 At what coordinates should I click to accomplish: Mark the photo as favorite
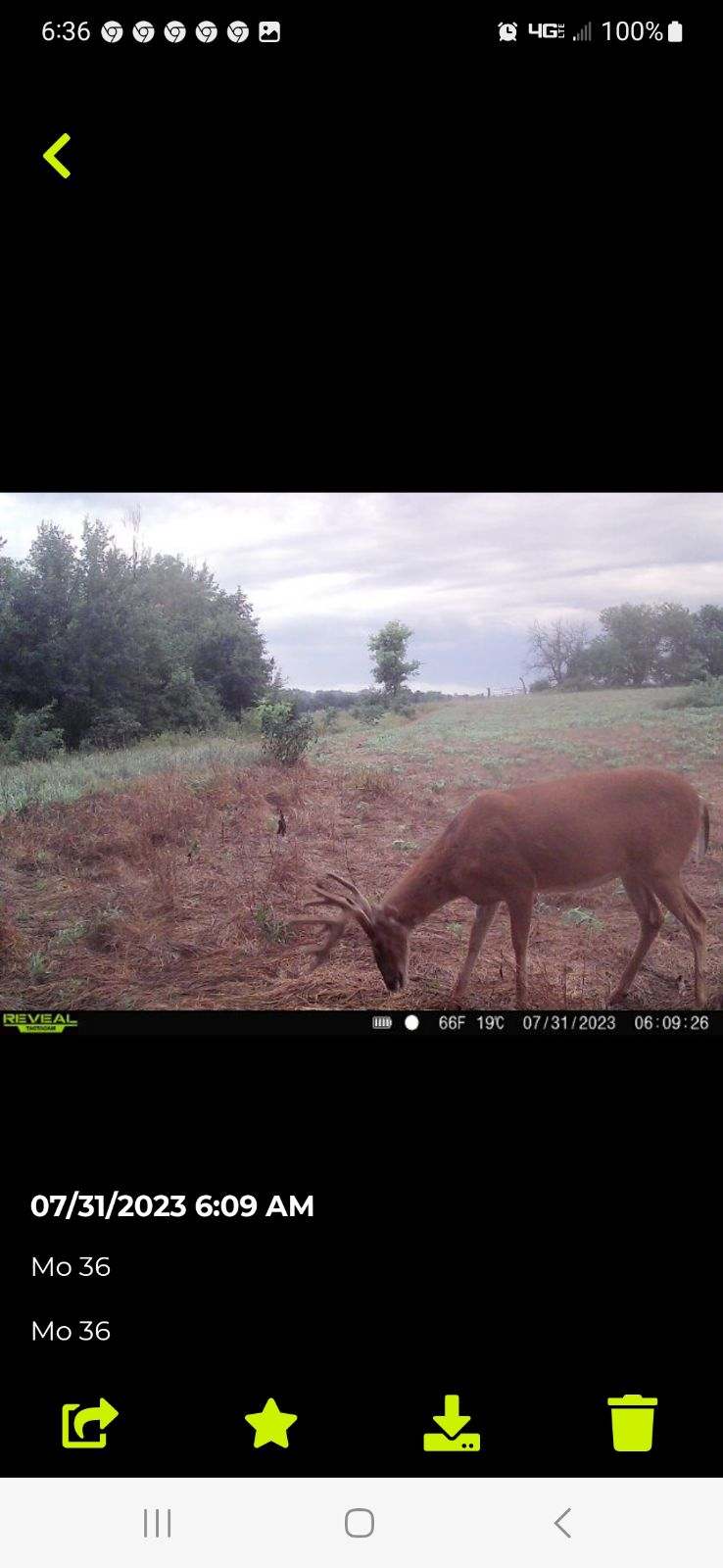270,1423
